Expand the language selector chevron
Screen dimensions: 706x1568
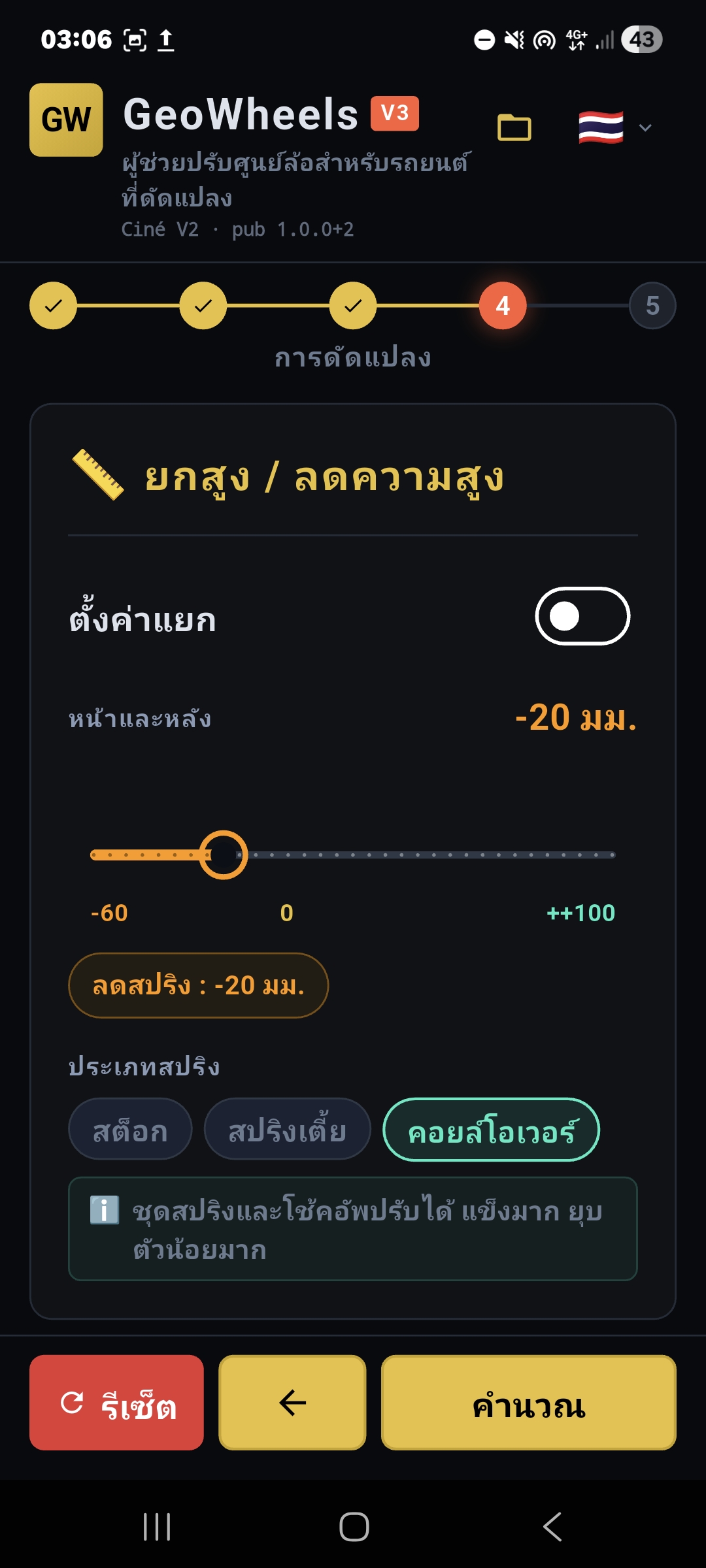tap(645, 128)
